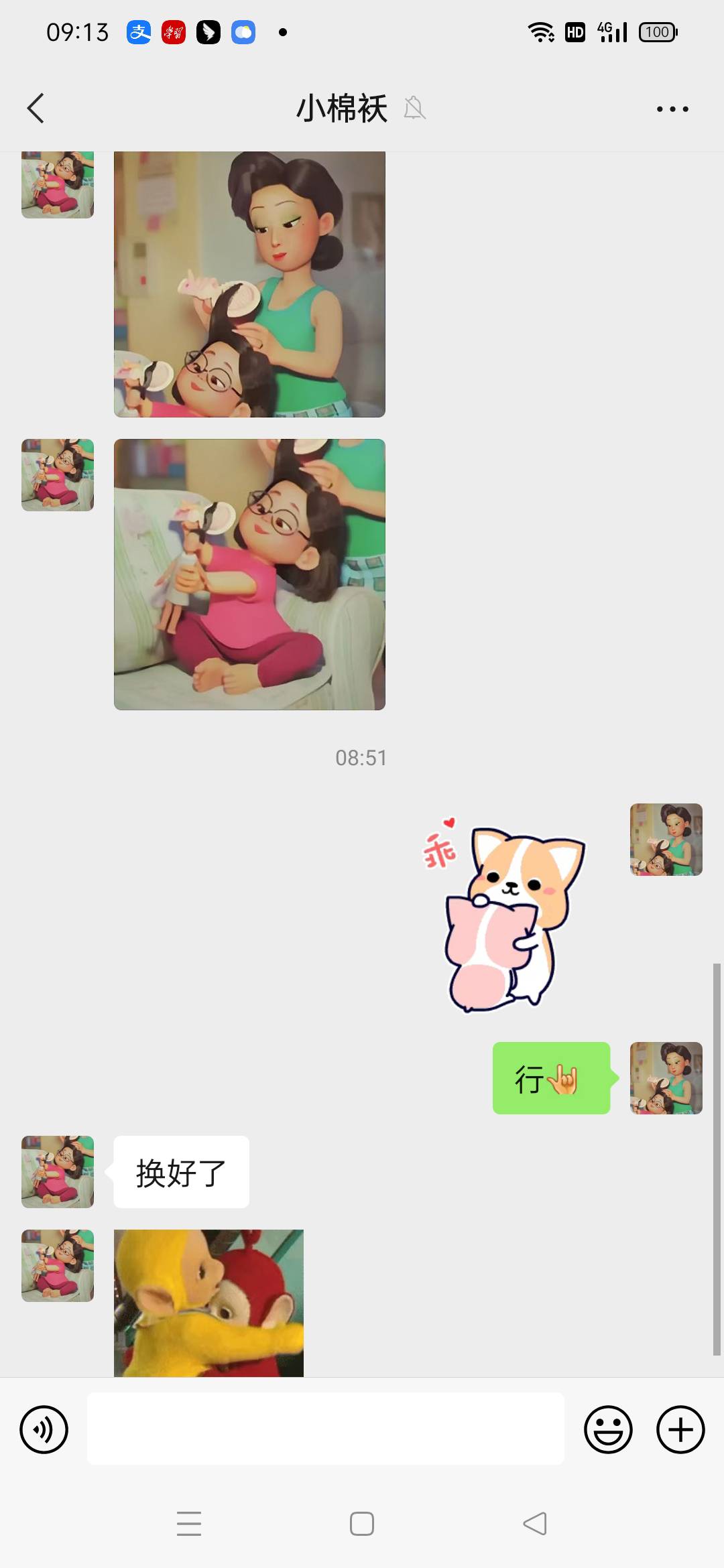Open the Wi-Fi status icon area
The width and height of the screenshot is (724, 1568).
click(x=540, y=31)
